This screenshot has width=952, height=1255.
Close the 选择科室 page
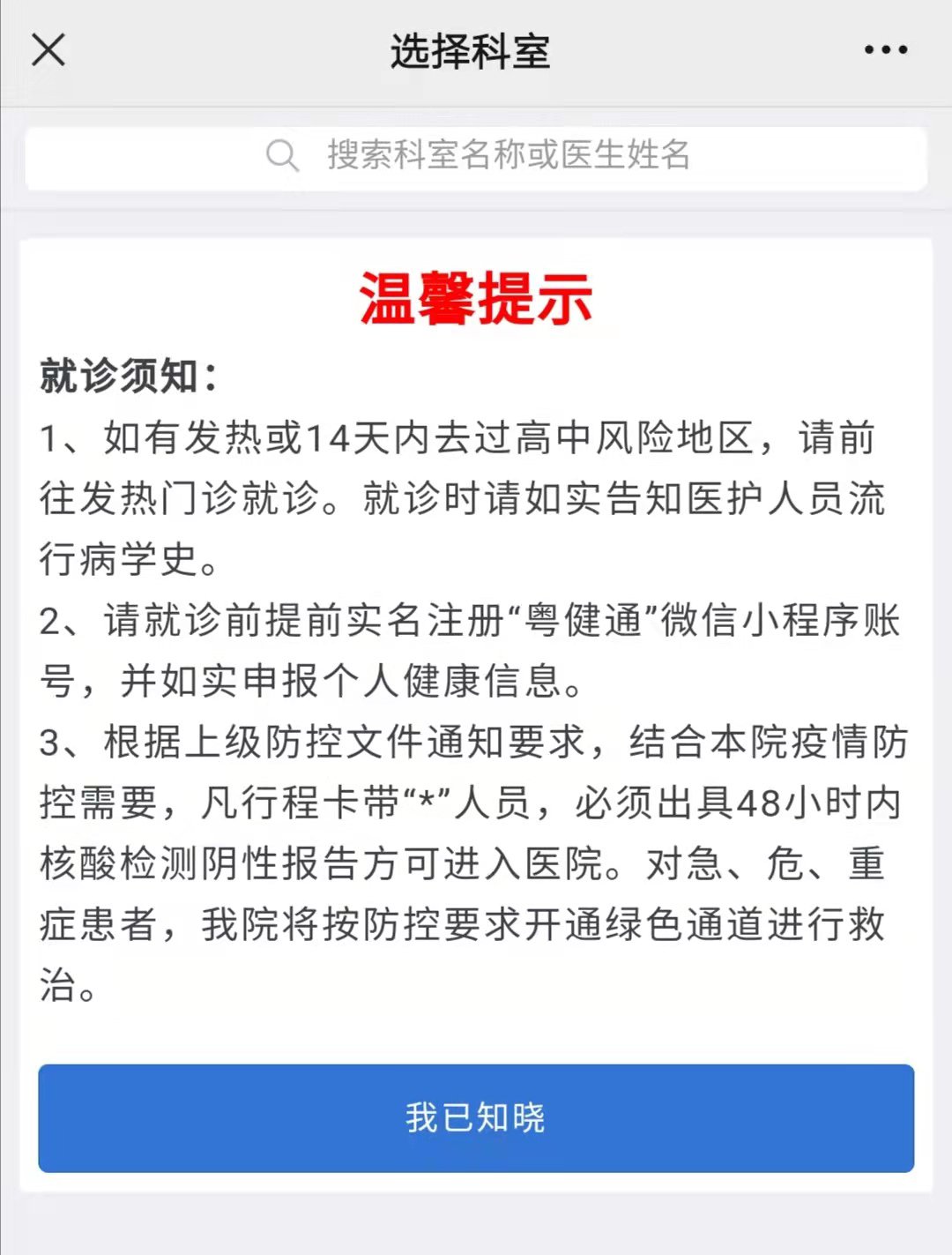pyautogui.click(x=48, y=50)
